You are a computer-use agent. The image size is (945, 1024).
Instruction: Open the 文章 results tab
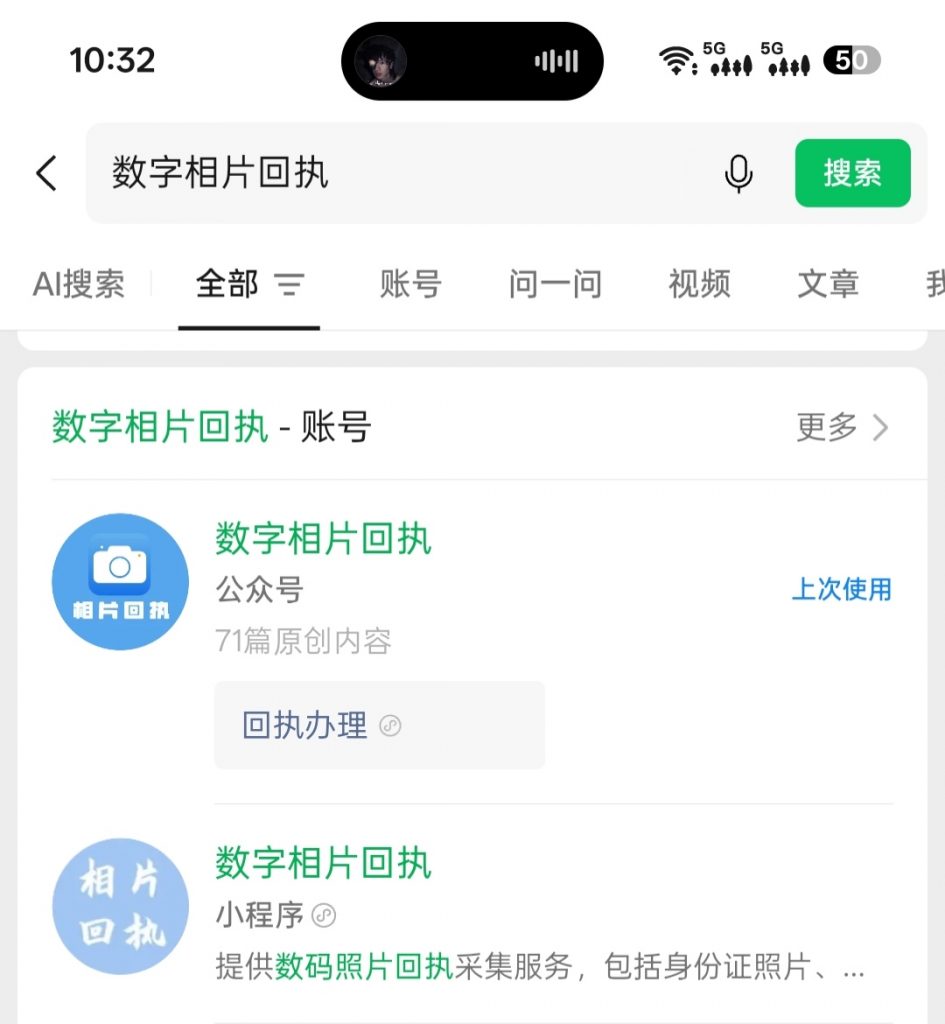tap(827, 285)
